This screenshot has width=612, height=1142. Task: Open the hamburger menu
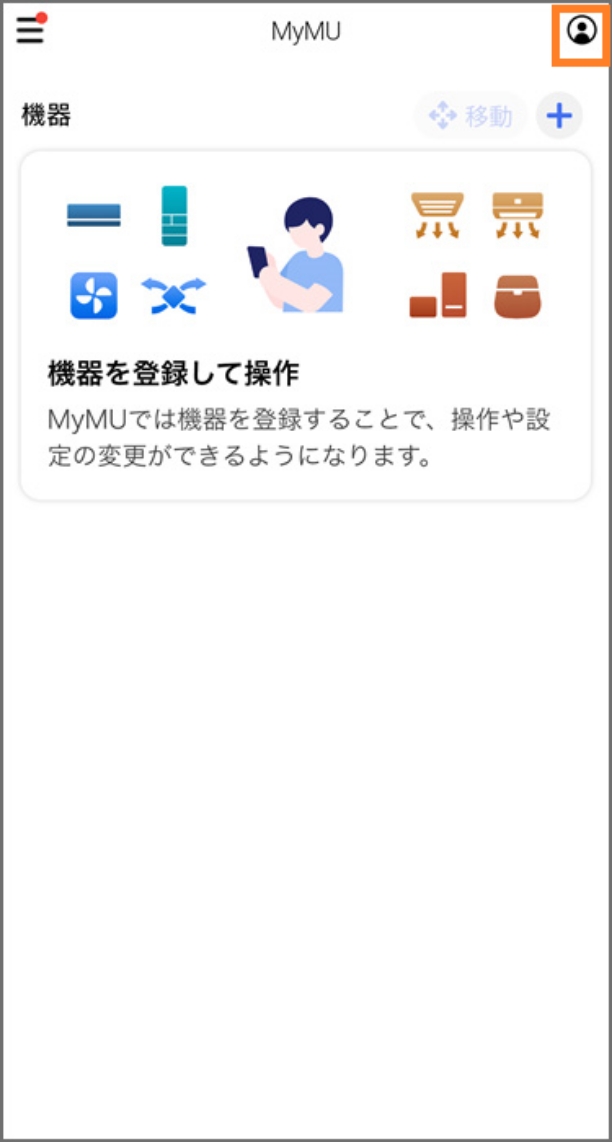[30, 31]
